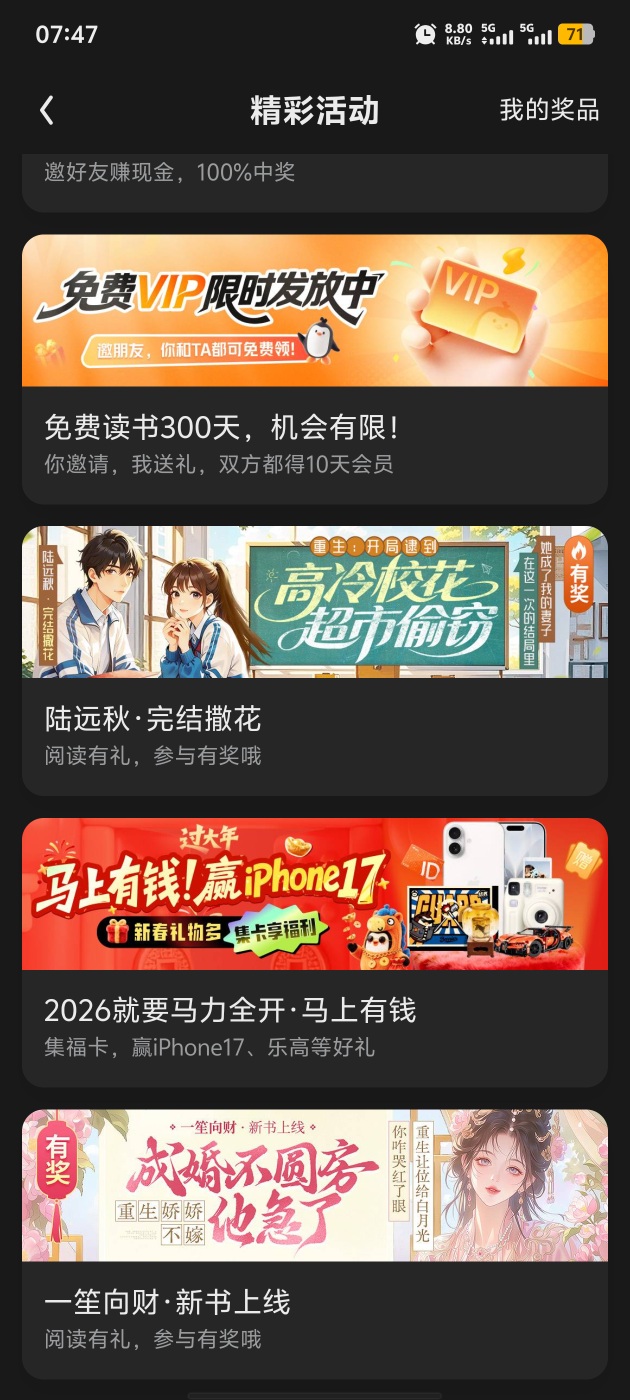The image size is (630, 1400).
Task: Select the 一笙向财·新书上线 activity card
Action: click(314, 1243)
